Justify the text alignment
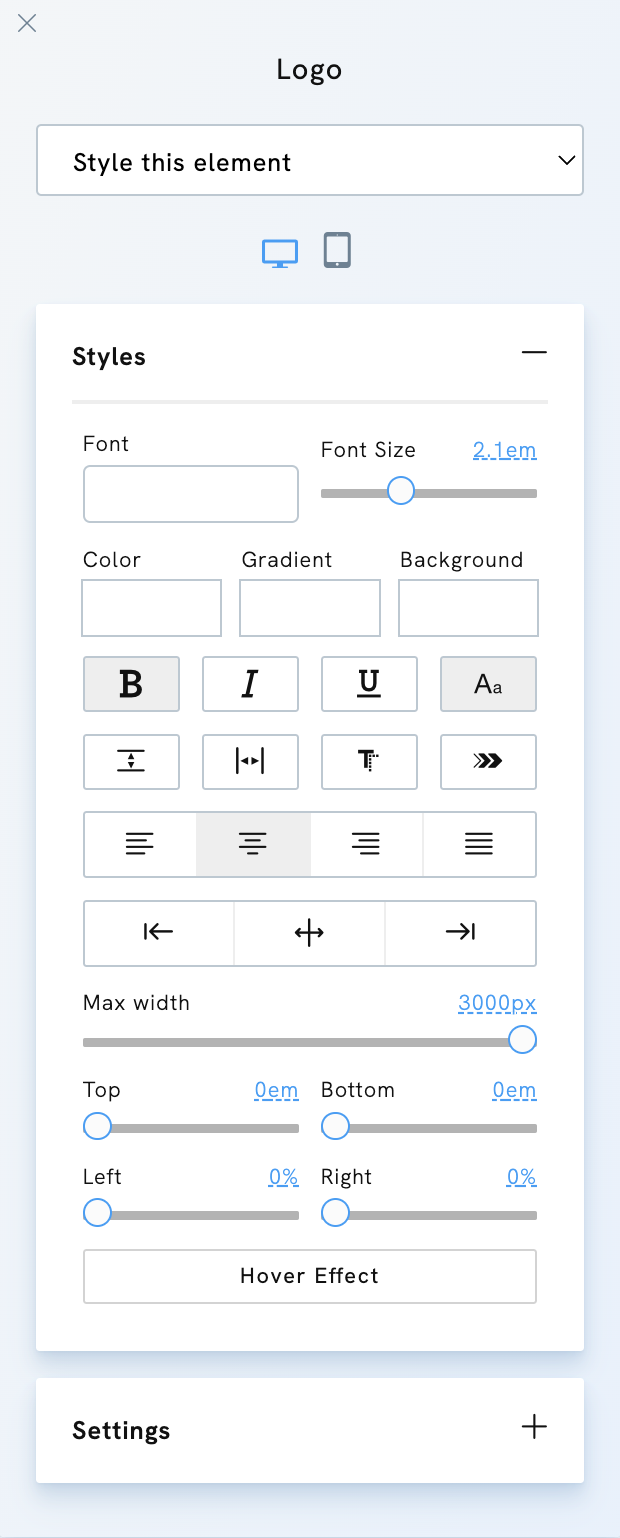 (x=479, y=844)
